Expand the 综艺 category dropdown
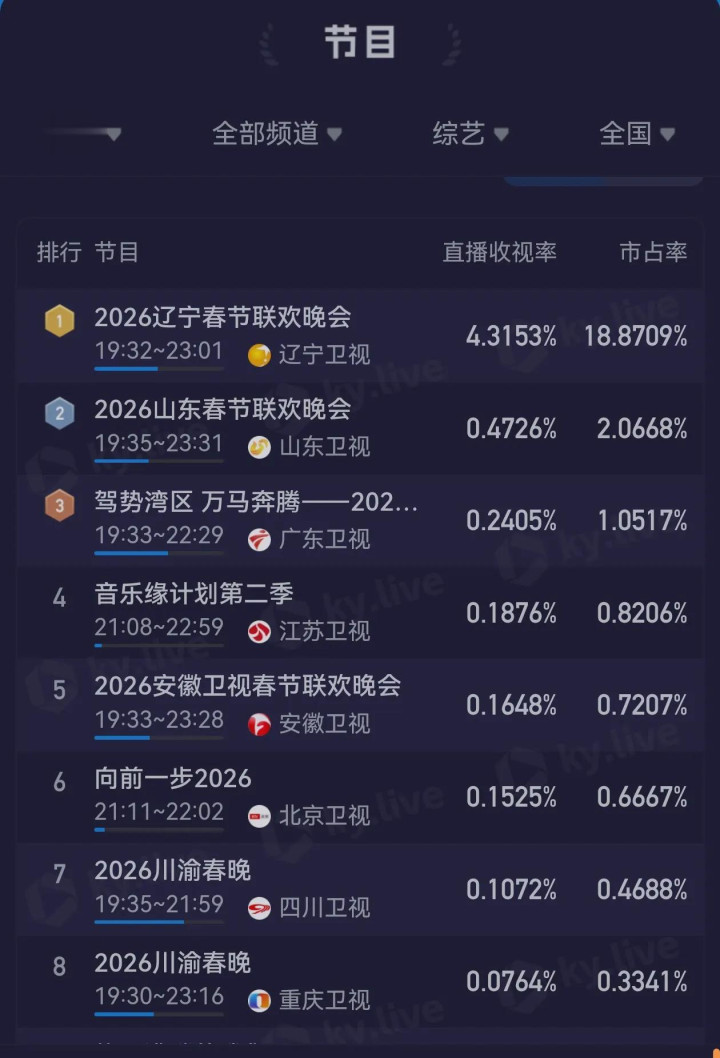 pyautogui.click(x=470, y=134)
